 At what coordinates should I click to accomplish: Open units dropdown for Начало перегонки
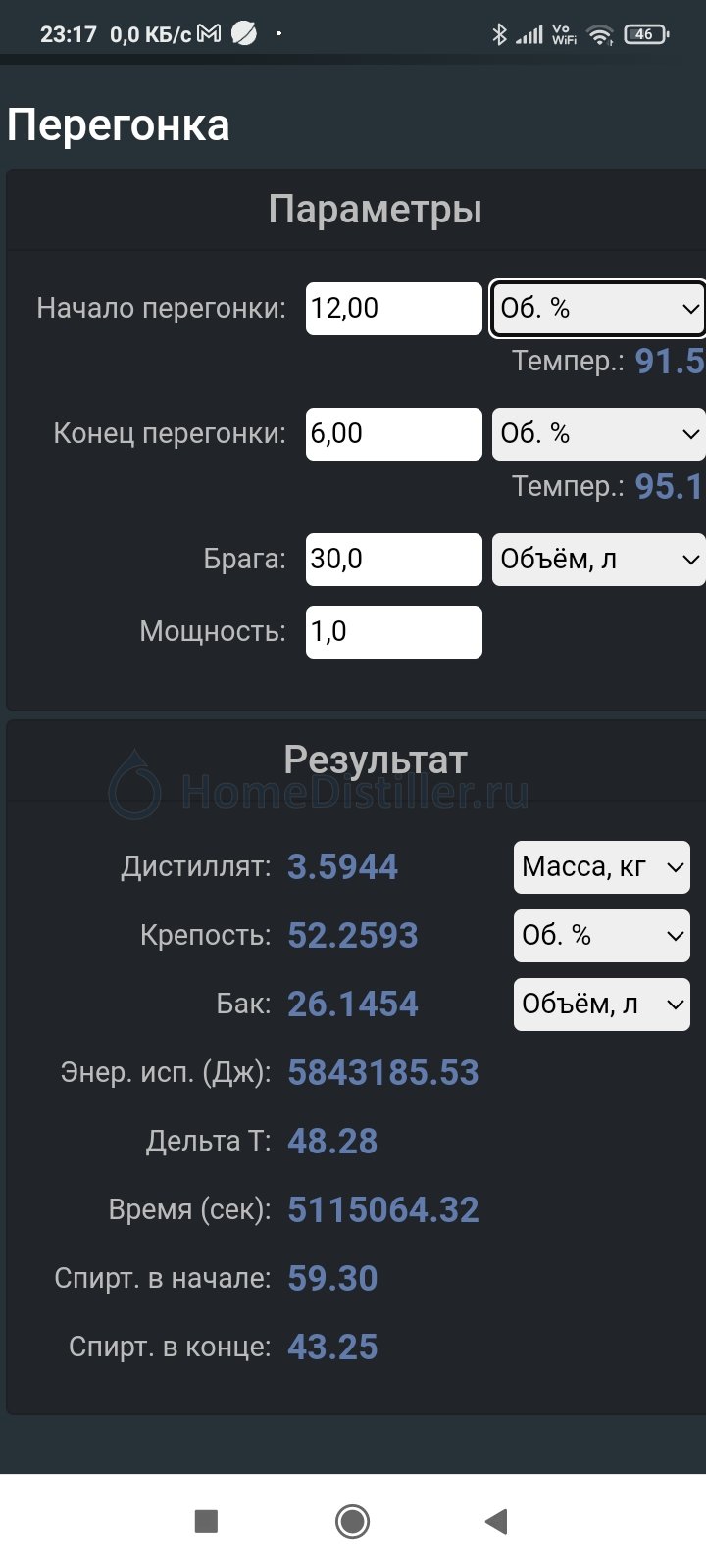click(598, 309)
